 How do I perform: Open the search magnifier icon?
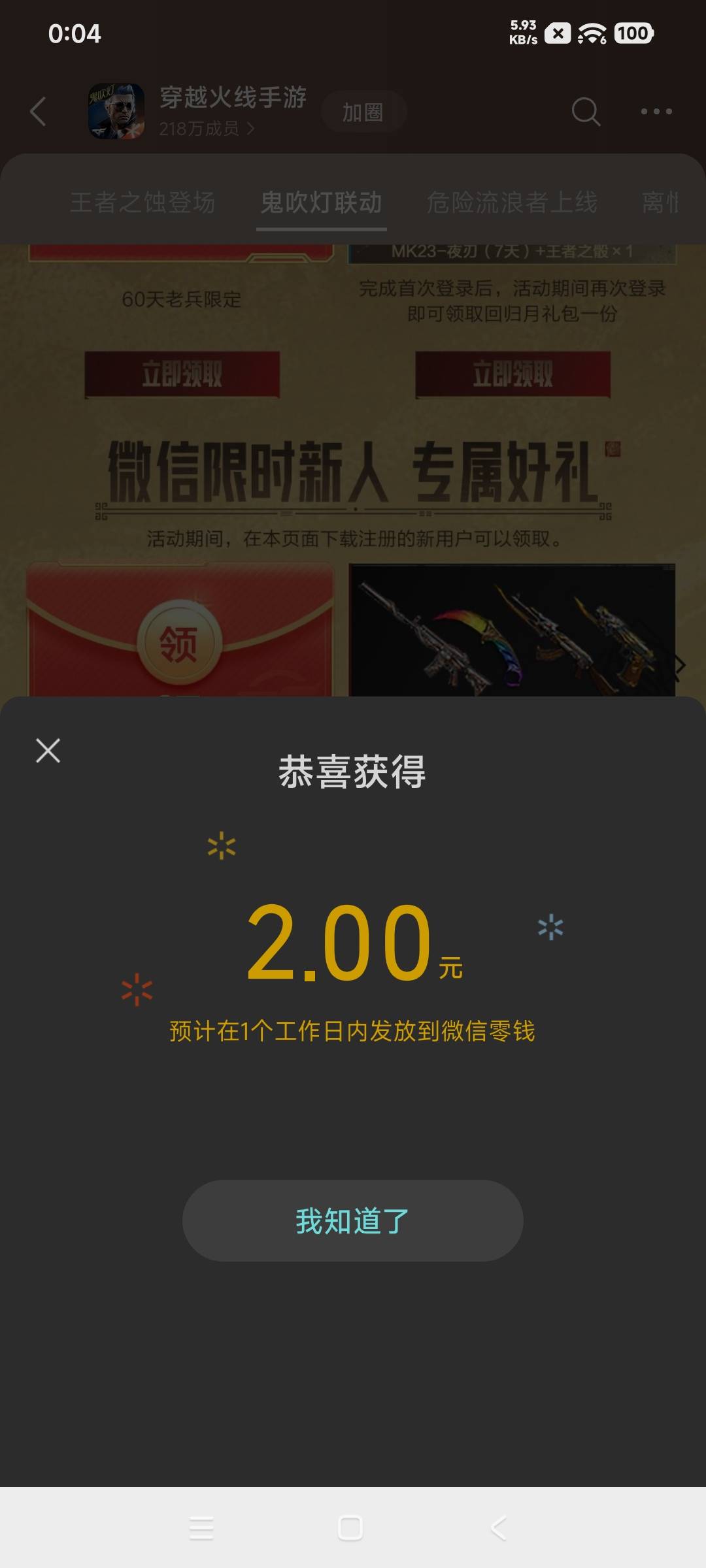coord(586,112)
